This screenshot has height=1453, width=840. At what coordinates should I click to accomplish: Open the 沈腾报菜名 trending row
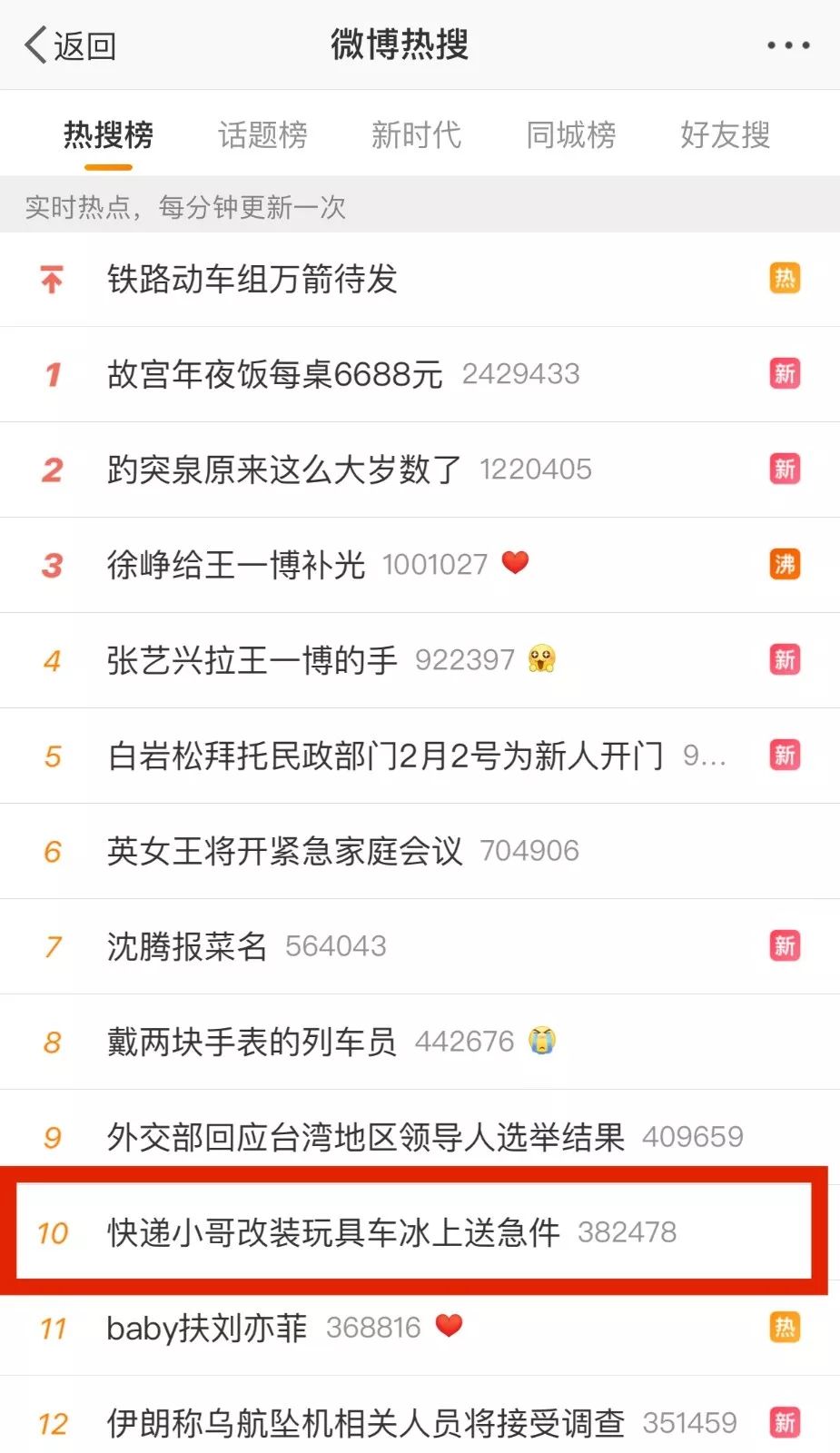187,946
